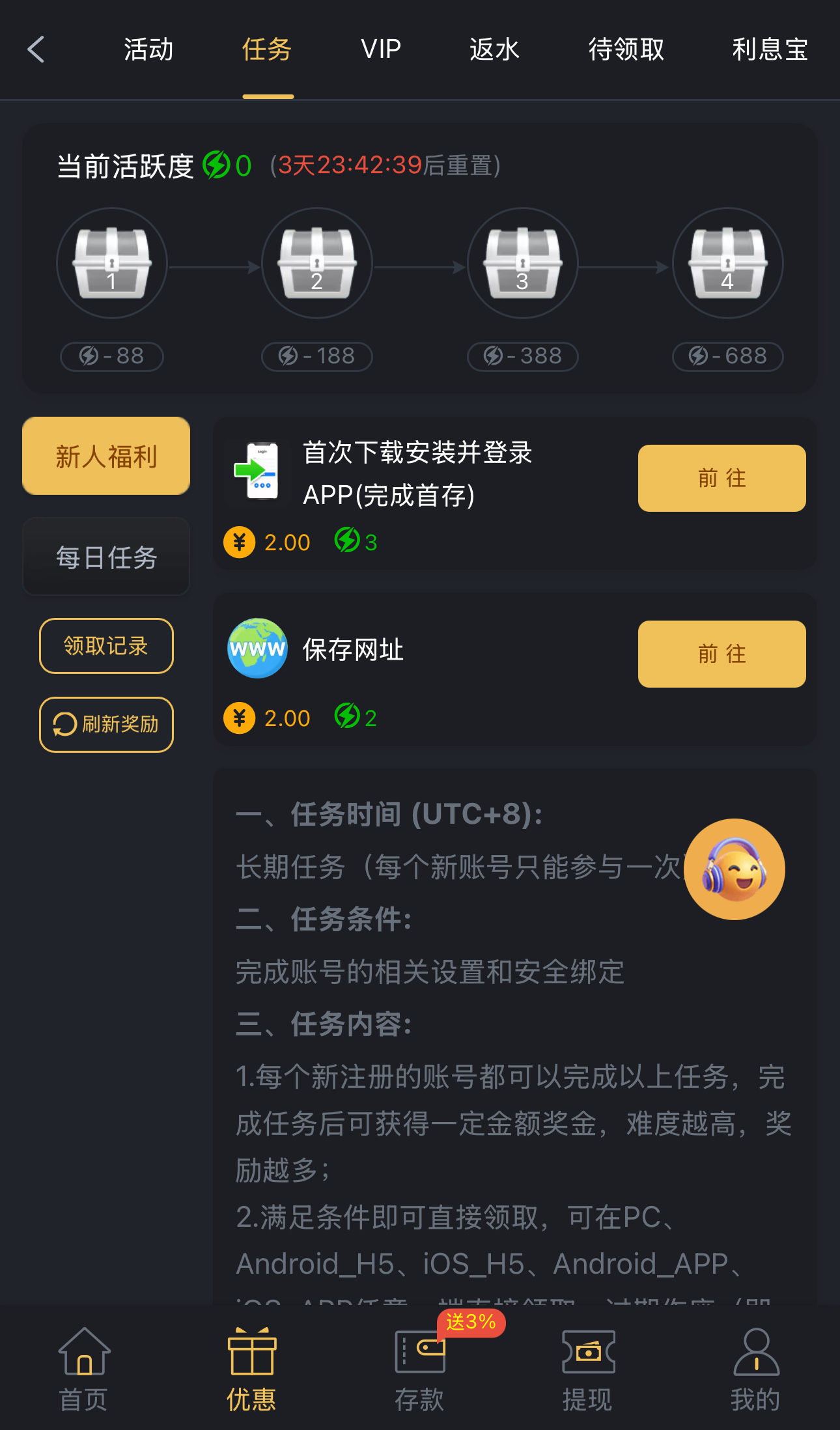
Task: Tap treasure chest number 1
Action: tap(112, 263)
